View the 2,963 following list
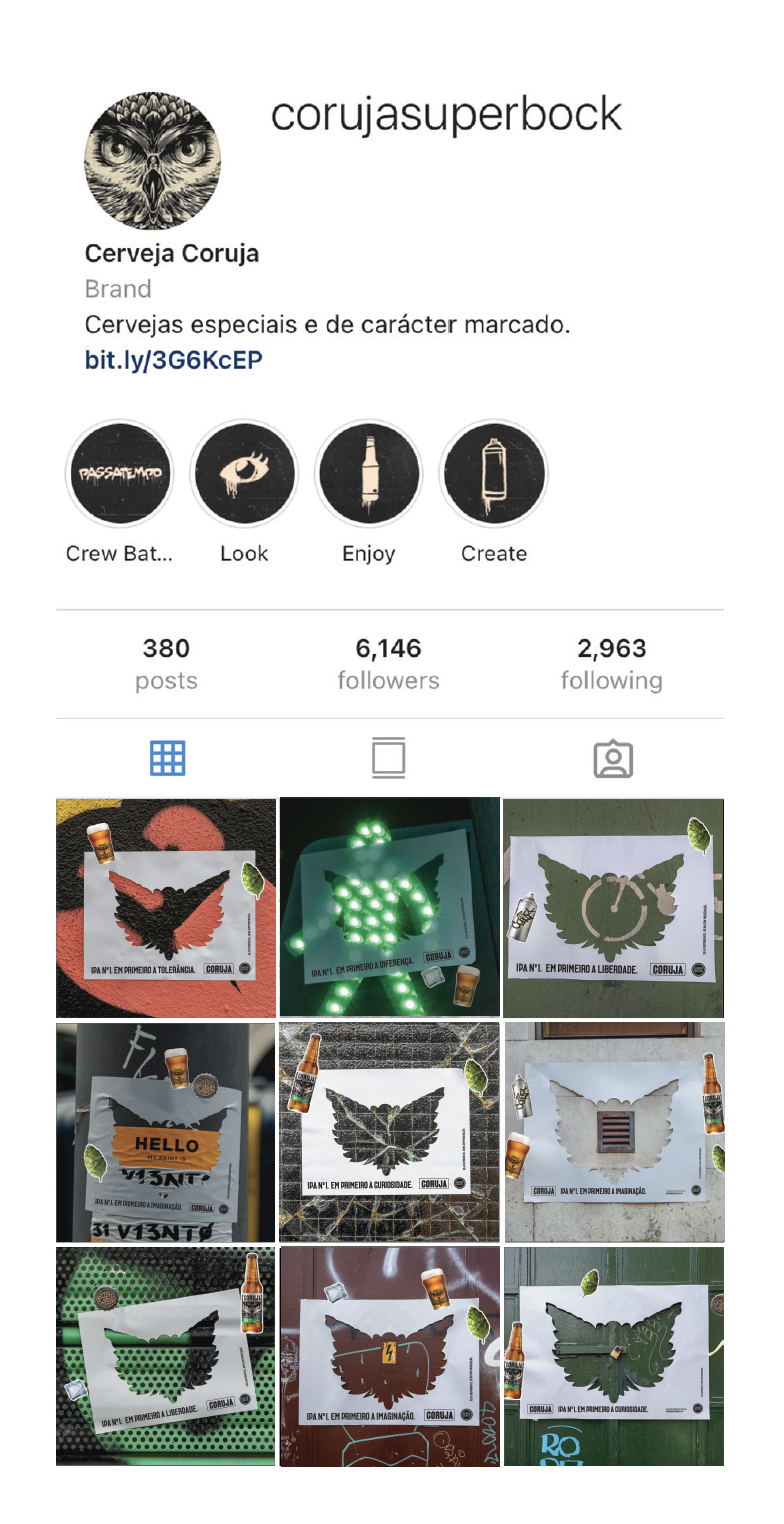 tap(611, 664)
